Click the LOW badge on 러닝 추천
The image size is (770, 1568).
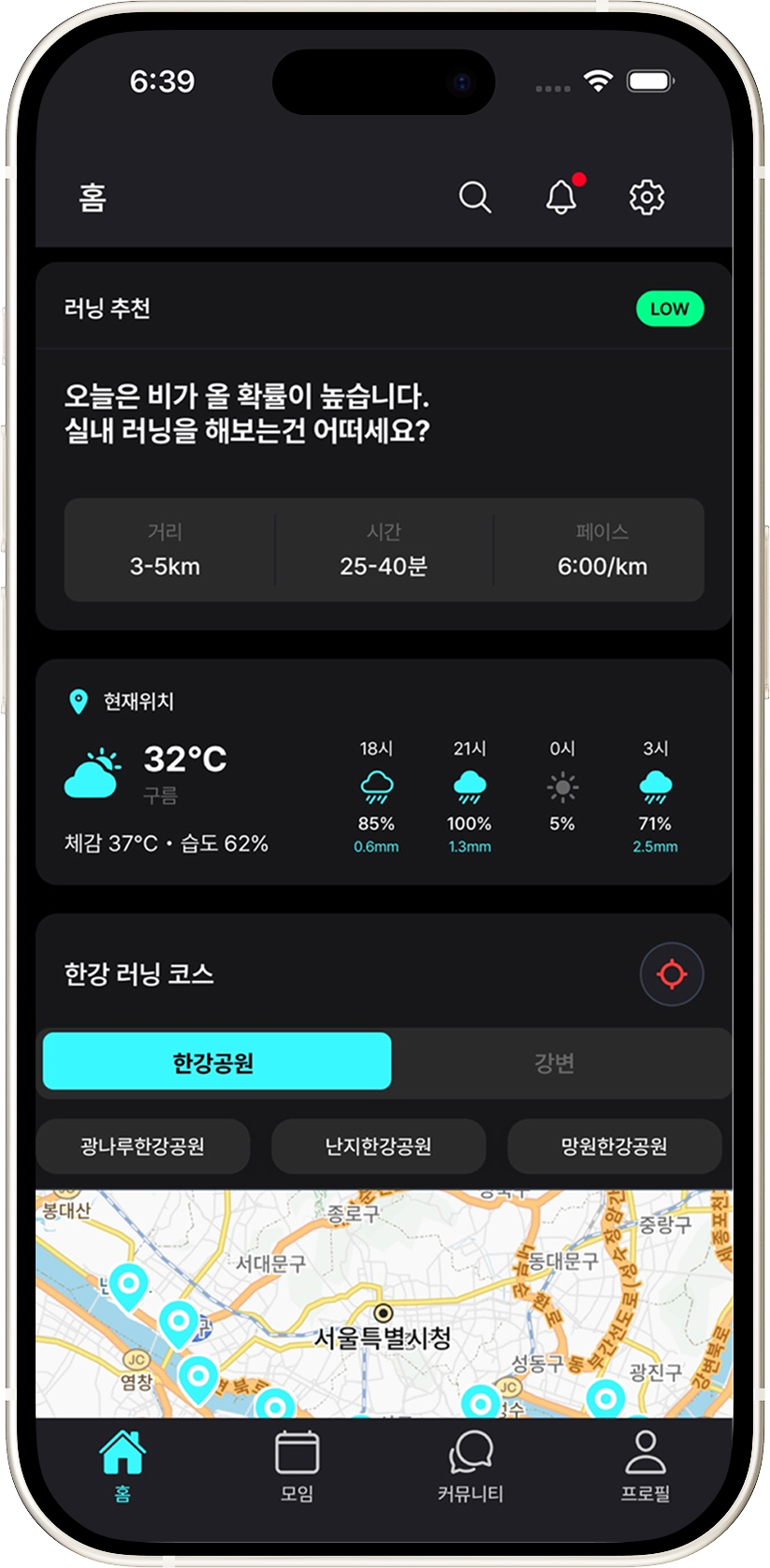(669, 308)
